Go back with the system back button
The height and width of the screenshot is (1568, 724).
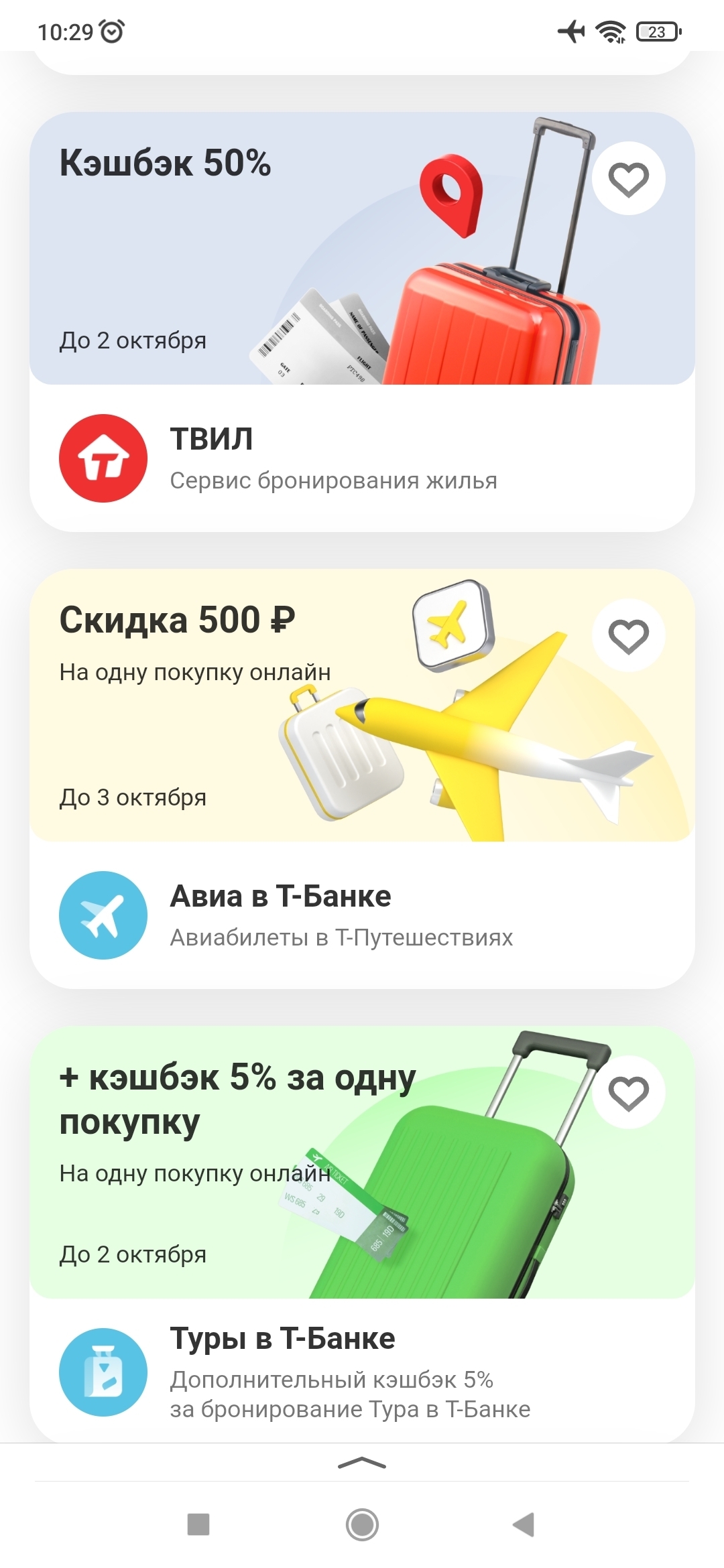[524, 1524]
